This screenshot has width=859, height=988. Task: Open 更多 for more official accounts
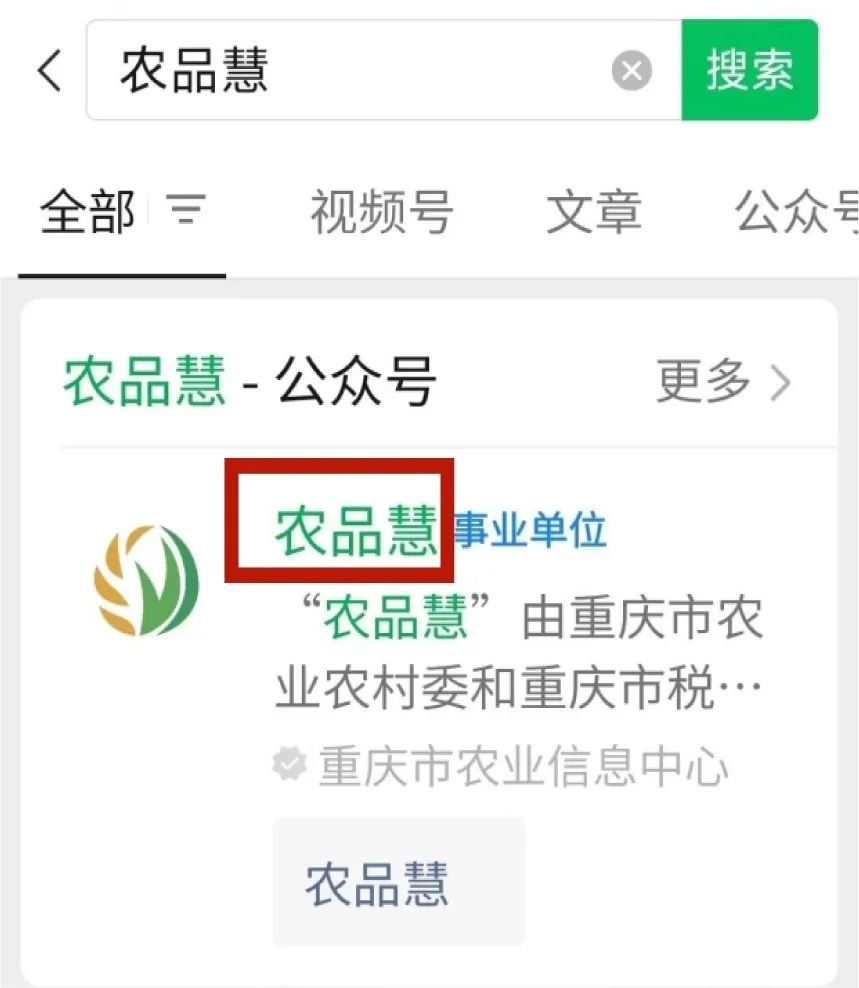pyautogui.click(x=723, y=381)
